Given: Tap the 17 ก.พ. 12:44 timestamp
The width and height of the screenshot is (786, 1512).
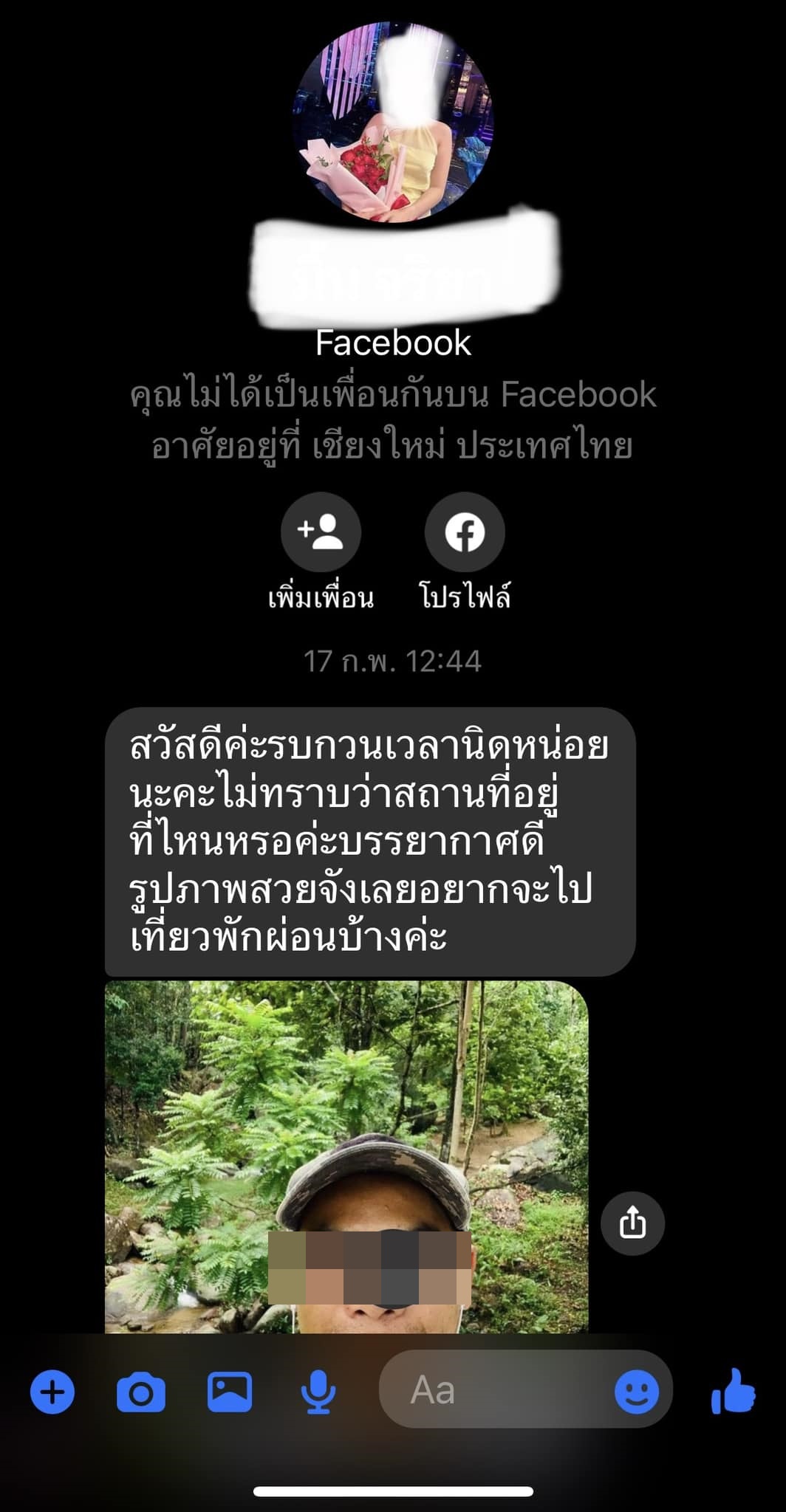Looking at the screenshot, I should [x=393, y=659].
